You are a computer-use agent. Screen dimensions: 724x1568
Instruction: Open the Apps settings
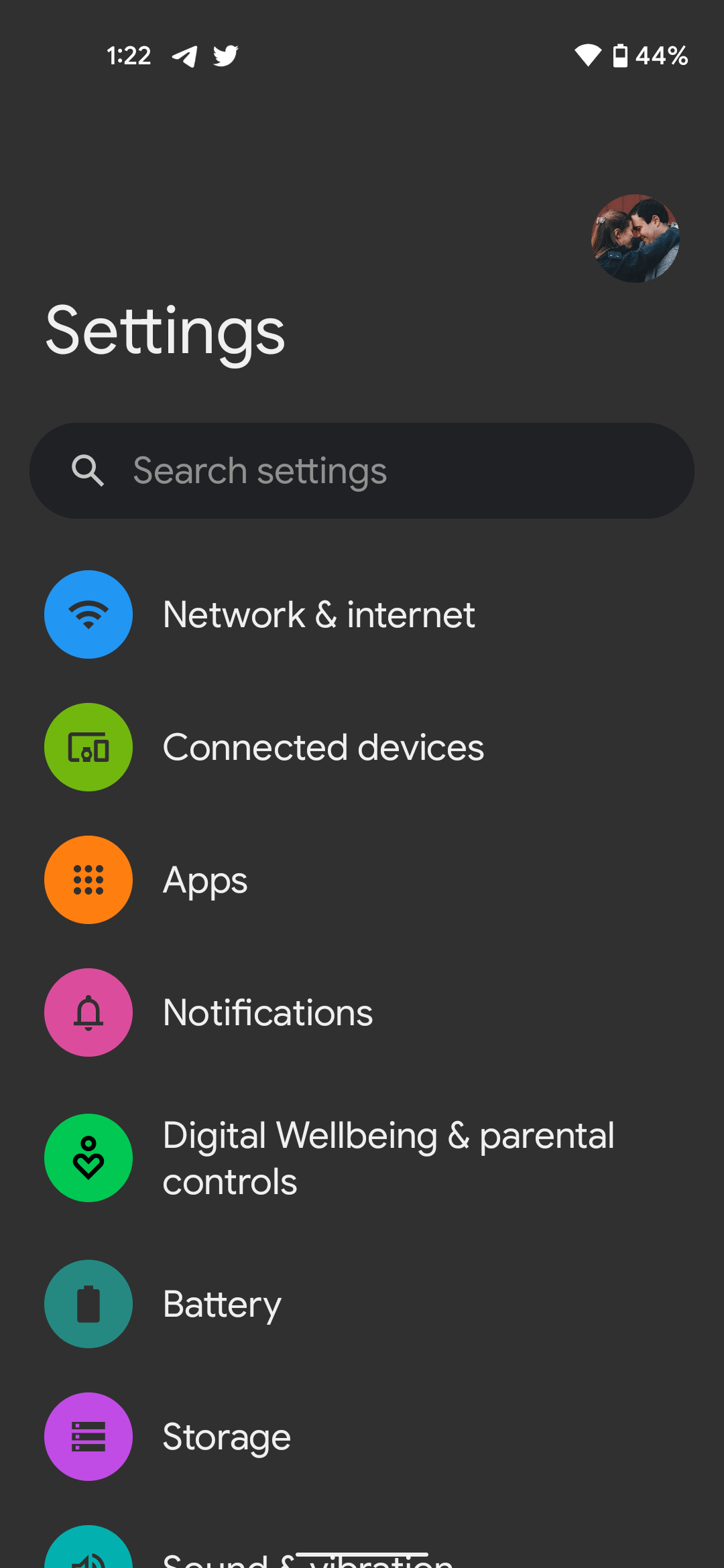[362, 880]
